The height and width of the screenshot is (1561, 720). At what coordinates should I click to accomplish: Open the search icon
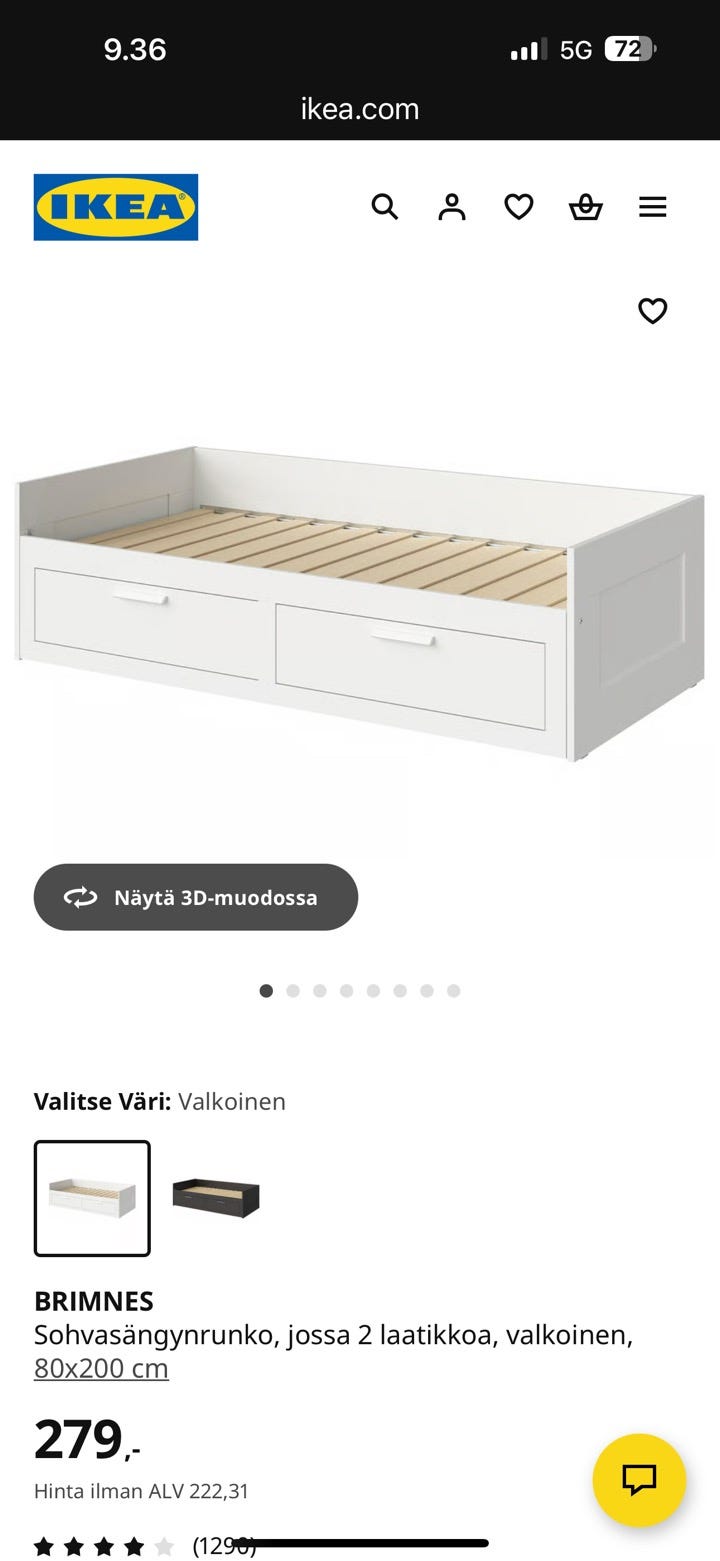tap(385, 207)
